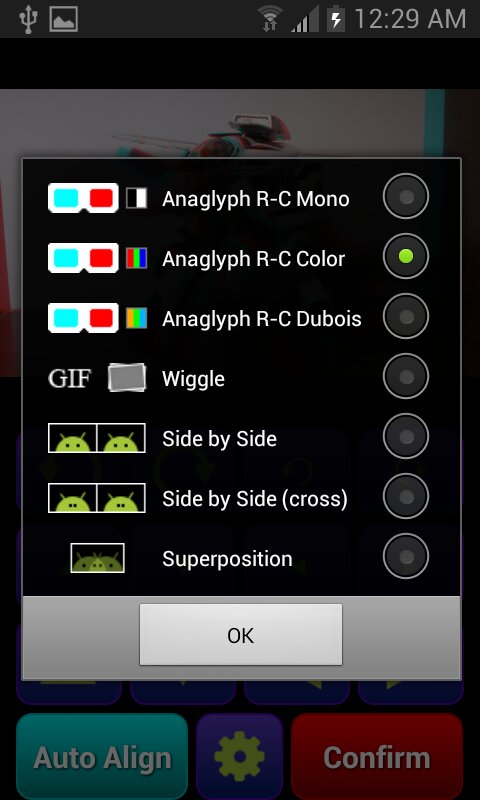Pick the Superposition option
The image size is (480, 800).
click(x=241, y=557)
